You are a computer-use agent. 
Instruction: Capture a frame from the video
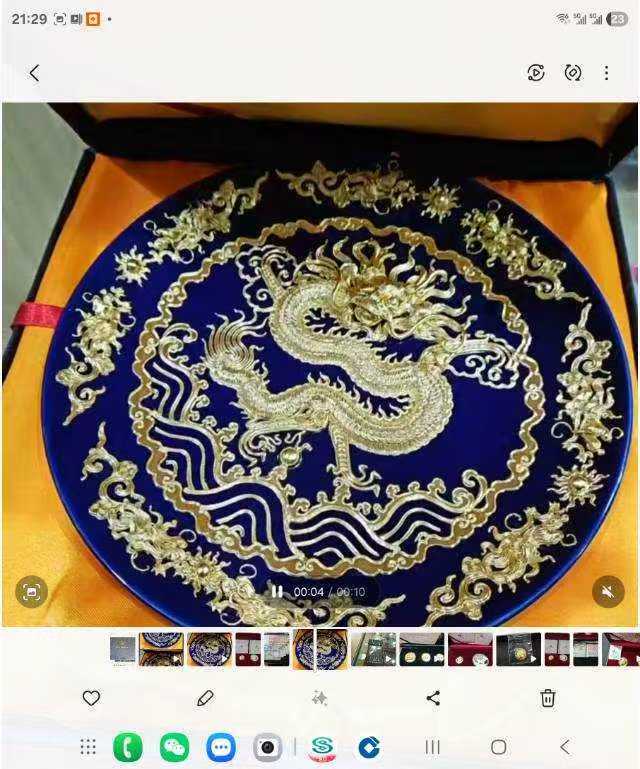tap(32, 592)
